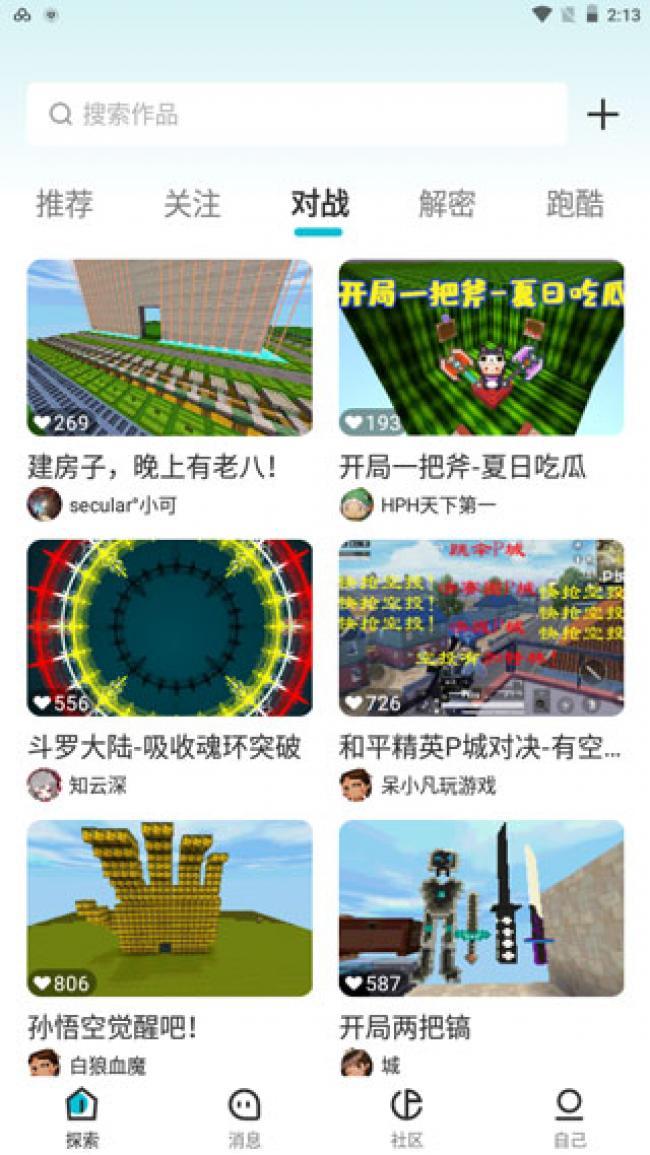Go to the 社区 bottom tab
This screenshot has width=650, height=1155.
tap(406, 1117)
